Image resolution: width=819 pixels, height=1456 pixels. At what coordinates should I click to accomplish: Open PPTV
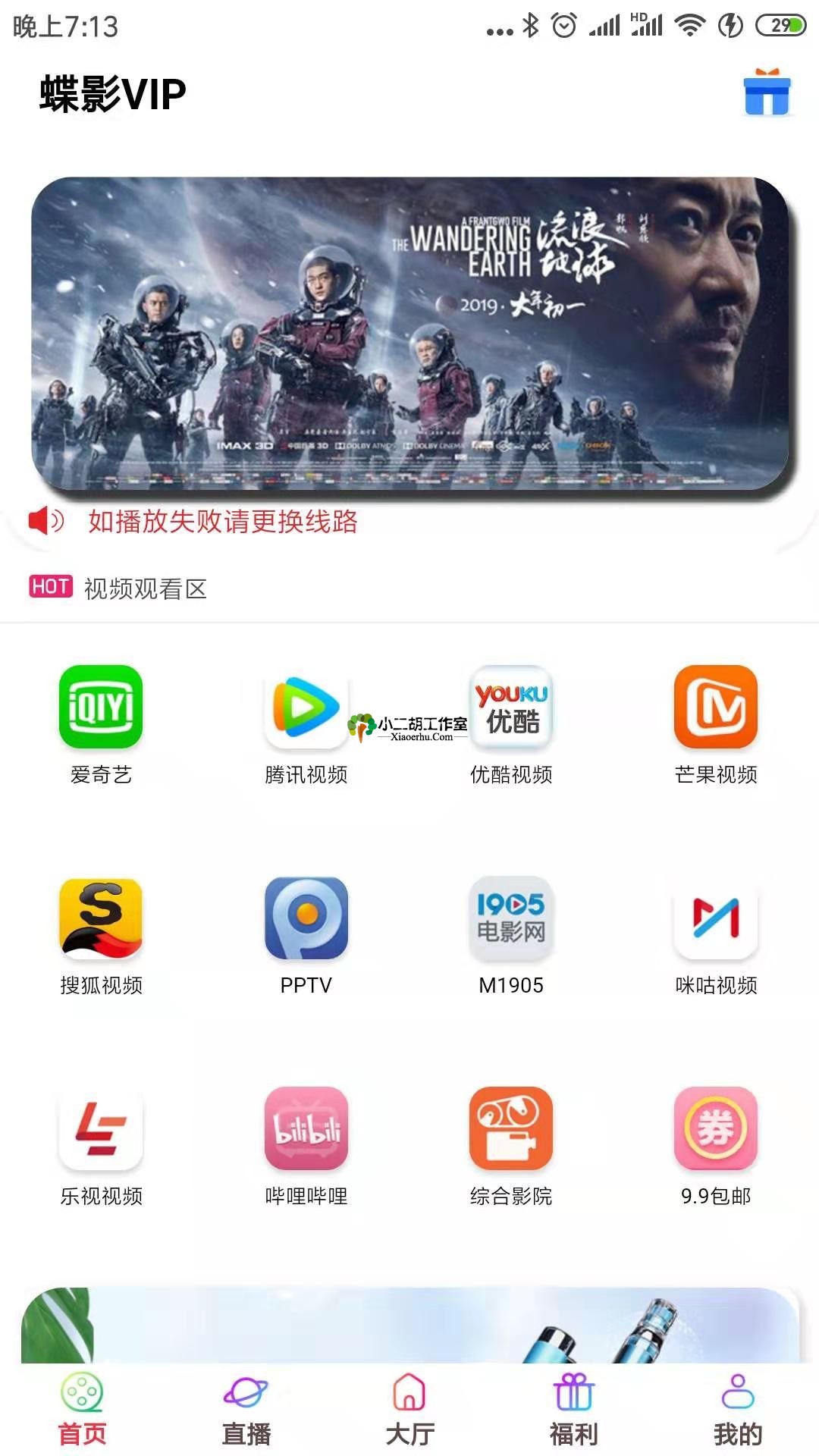pos(306,918)
